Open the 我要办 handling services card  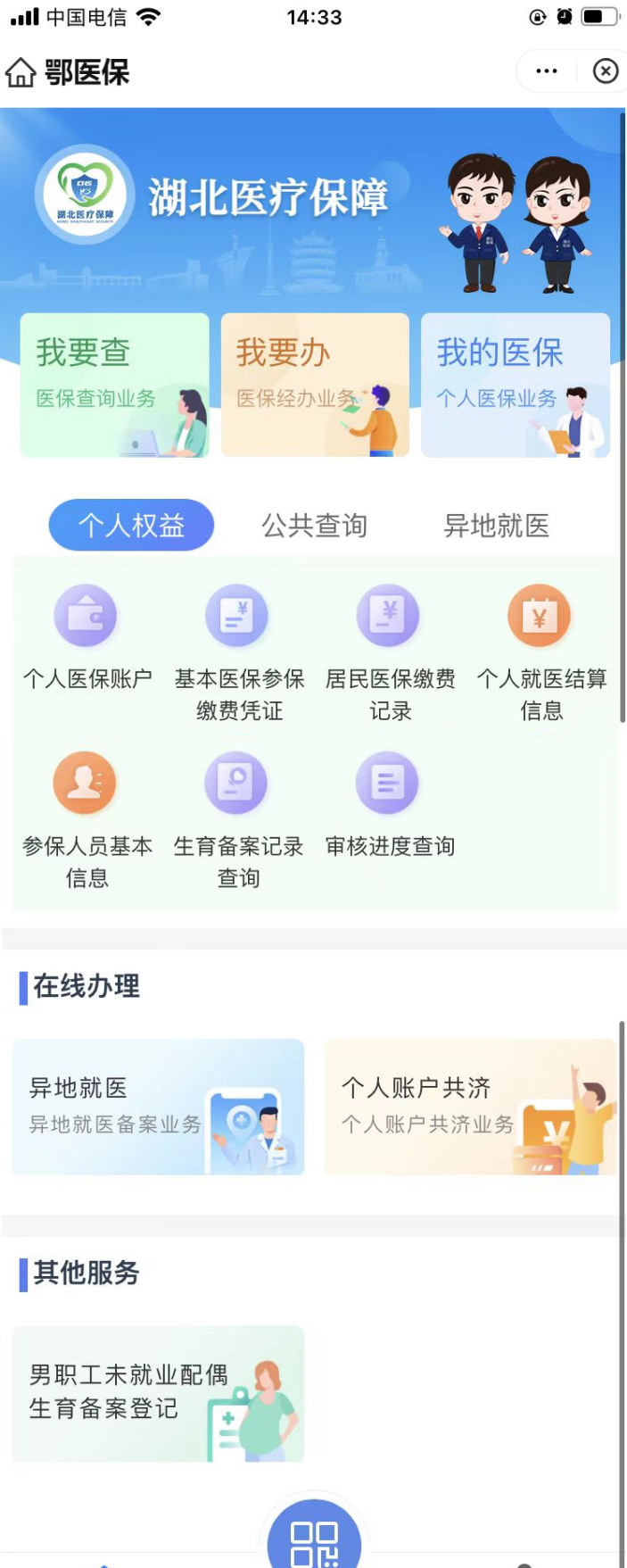315,385
